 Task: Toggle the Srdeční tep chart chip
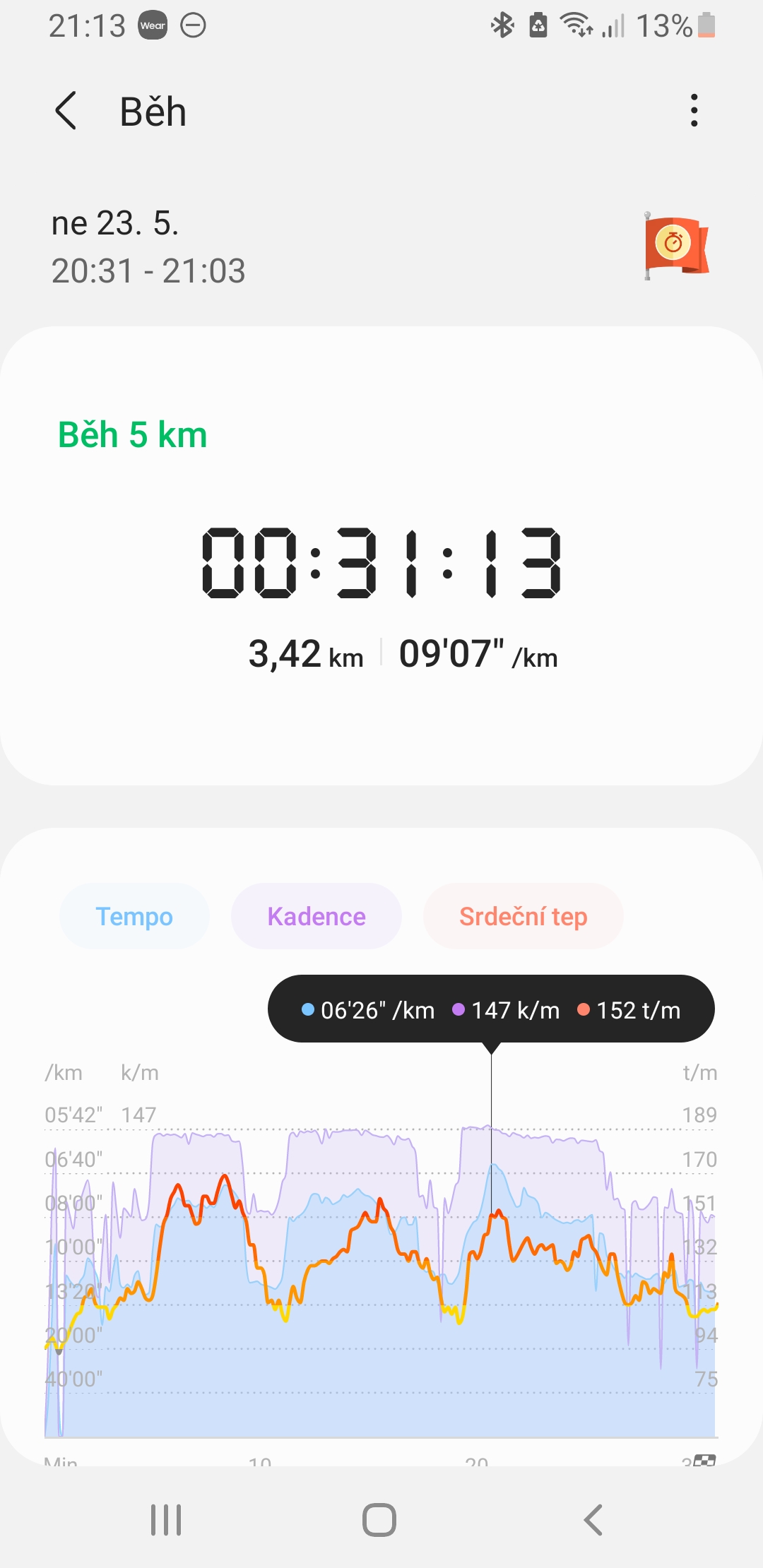coord(524,916)
